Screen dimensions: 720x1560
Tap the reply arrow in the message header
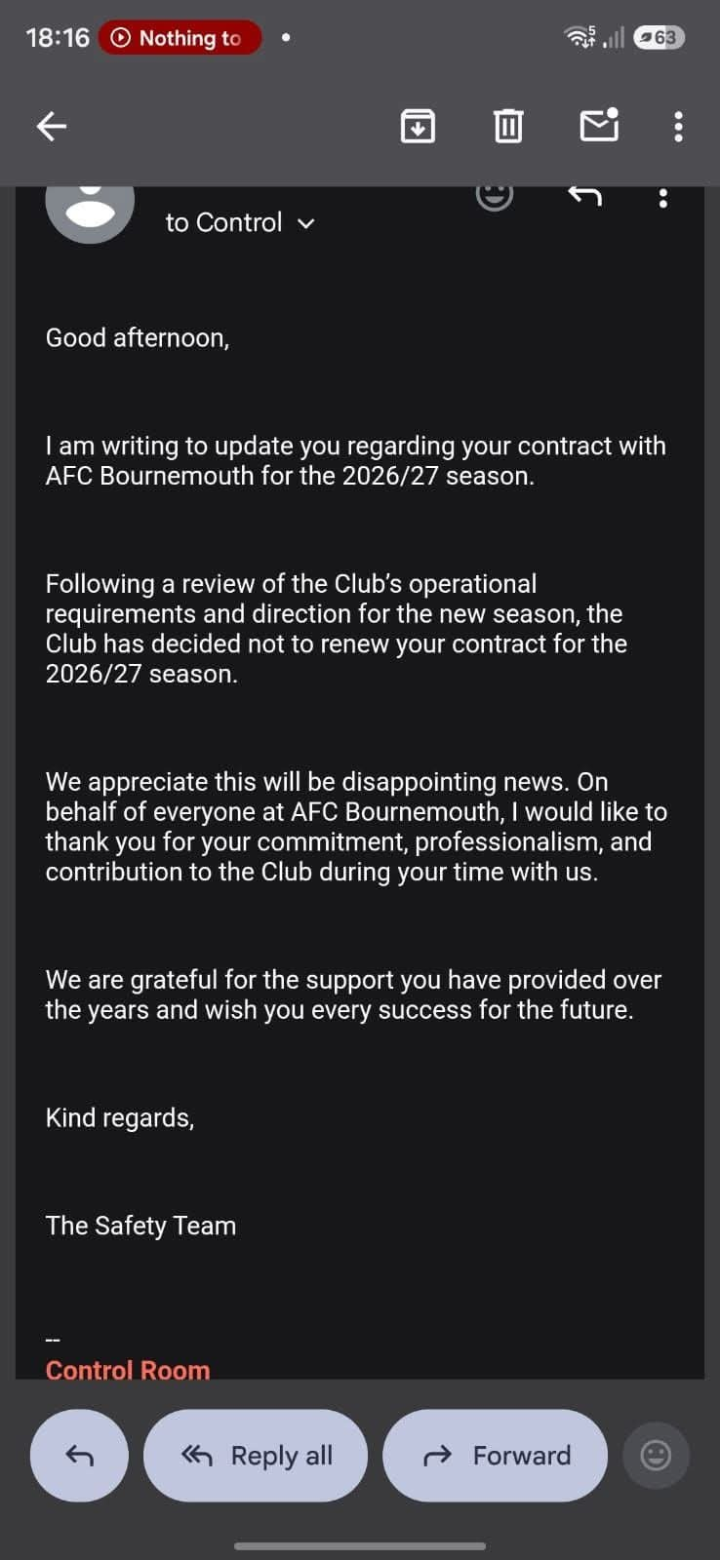585,197
